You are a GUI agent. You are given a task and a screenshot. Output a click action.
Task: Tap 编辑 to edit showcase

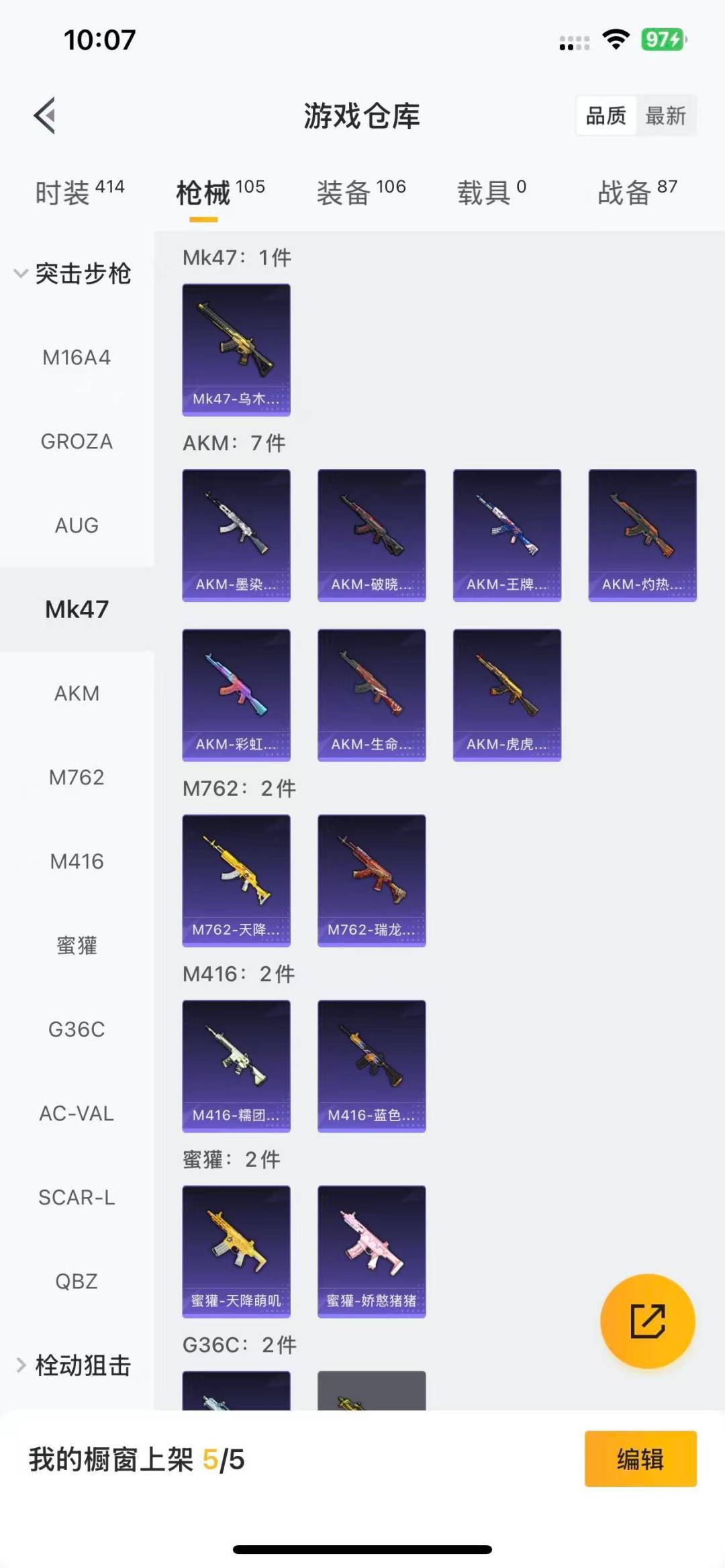coord(640,1459)
